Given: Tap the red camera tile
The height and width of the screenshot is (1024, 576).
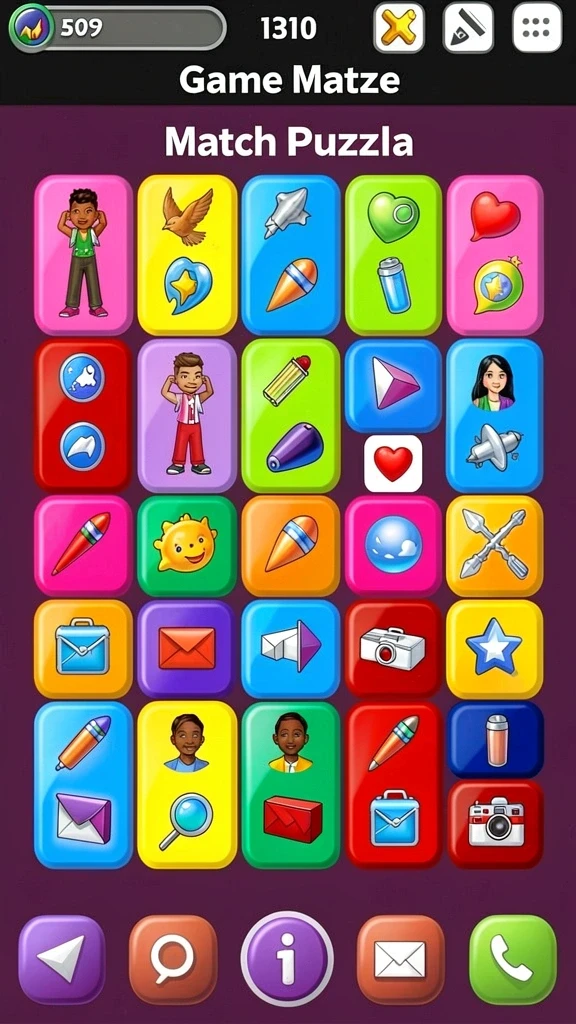Looking at the screenshot, I should pos(496,824).
